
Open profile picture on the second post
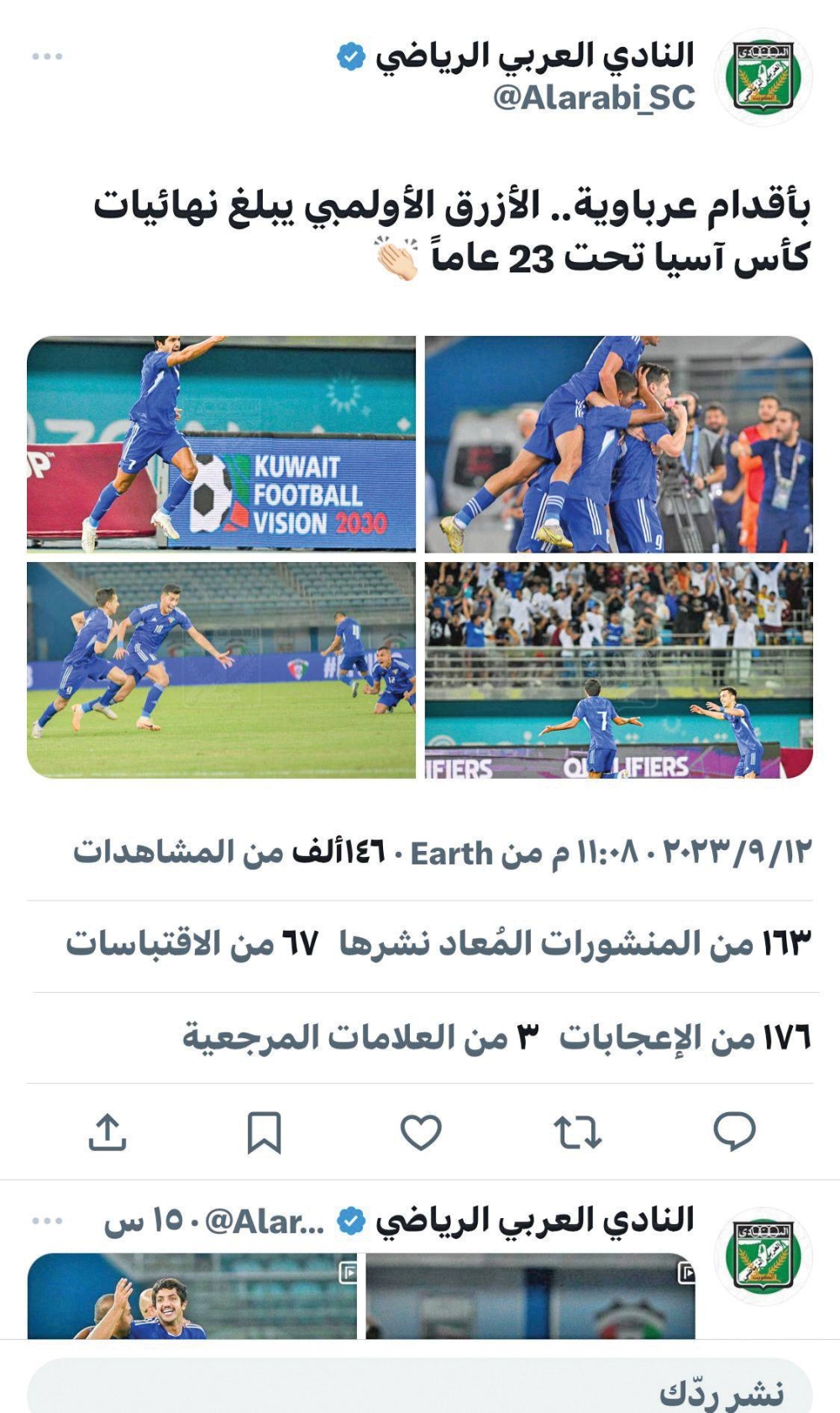(763, 1254)
